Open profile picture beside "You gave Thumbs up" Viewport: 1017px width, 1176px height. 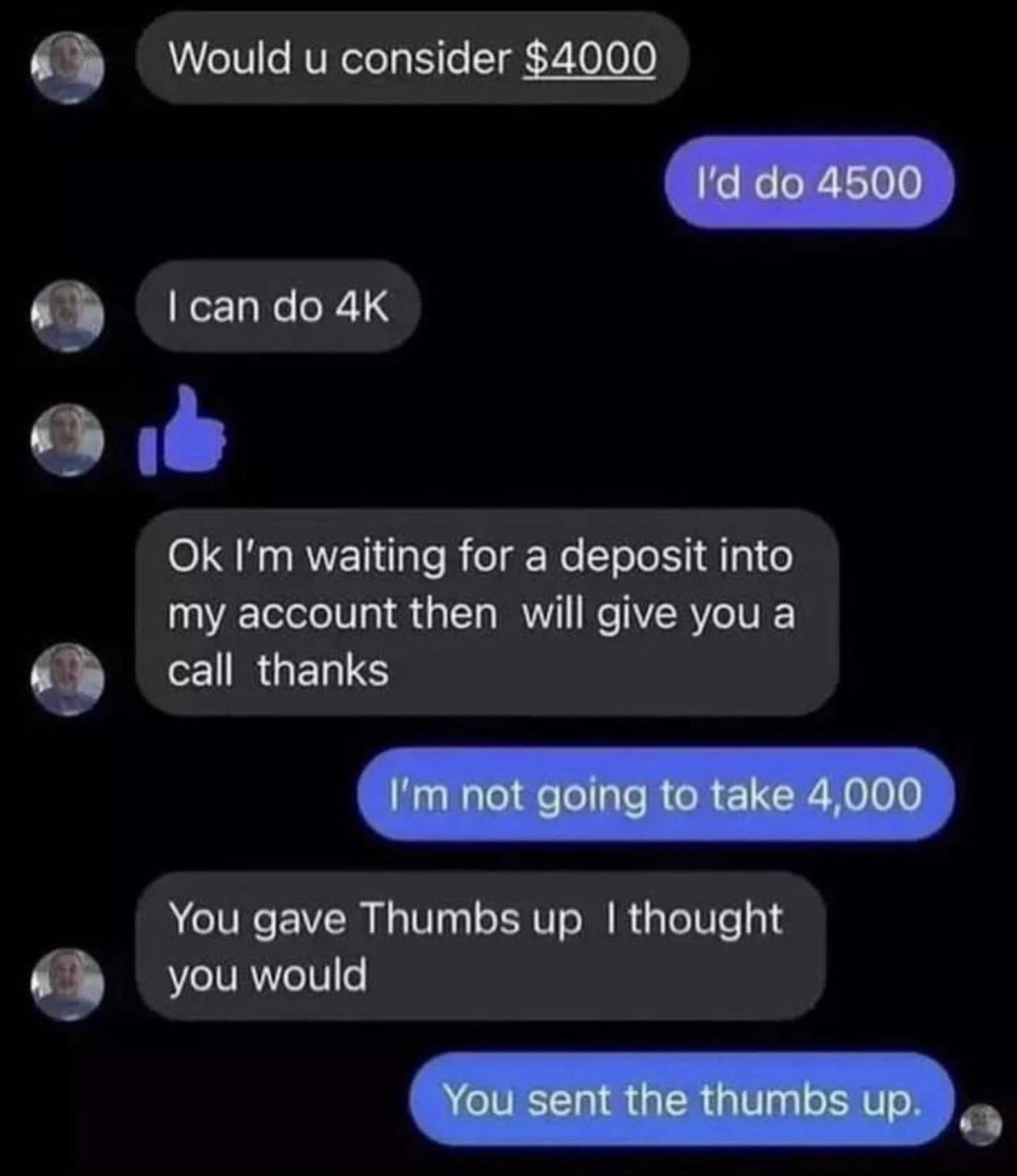click(68, 984)
